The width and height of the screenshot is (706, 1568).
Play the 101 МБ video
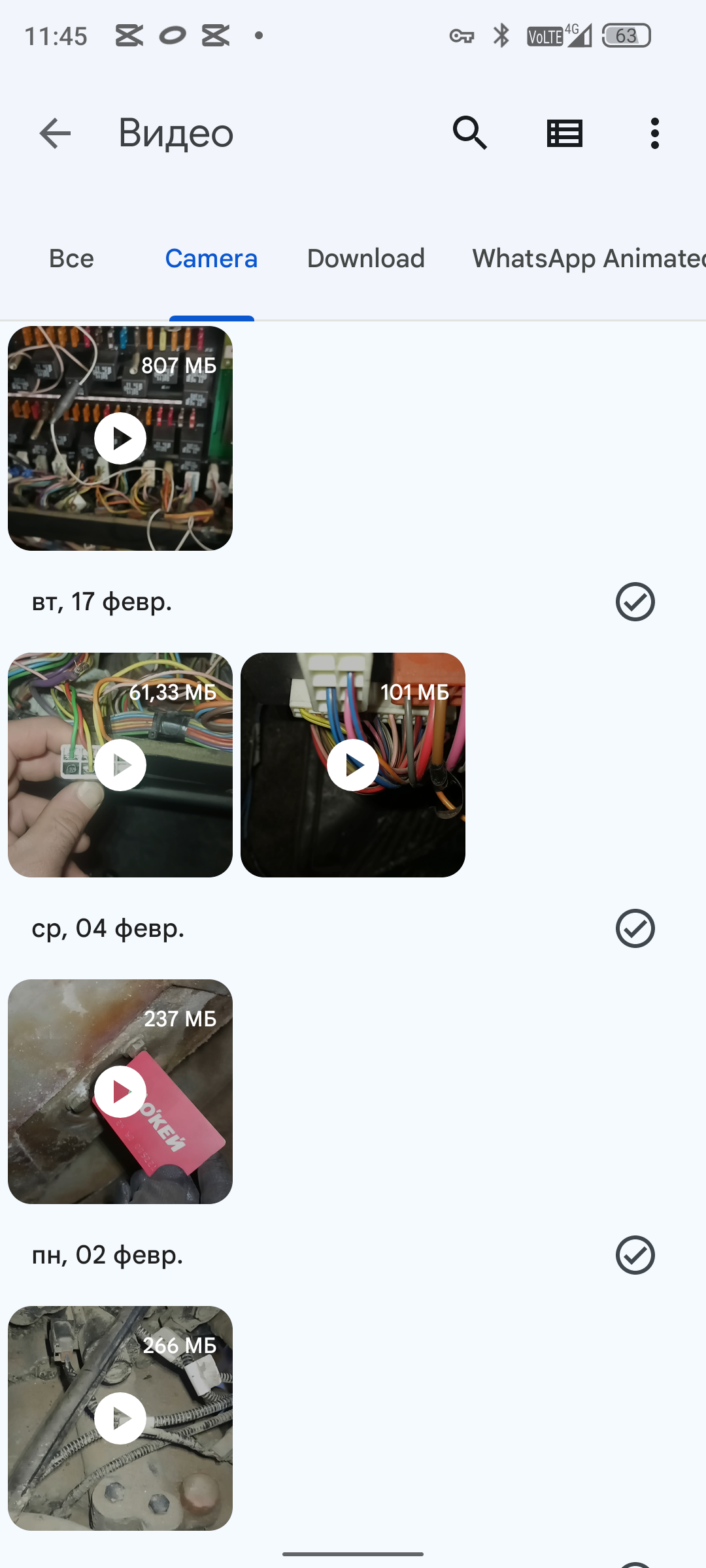click(x=353, y=765)
